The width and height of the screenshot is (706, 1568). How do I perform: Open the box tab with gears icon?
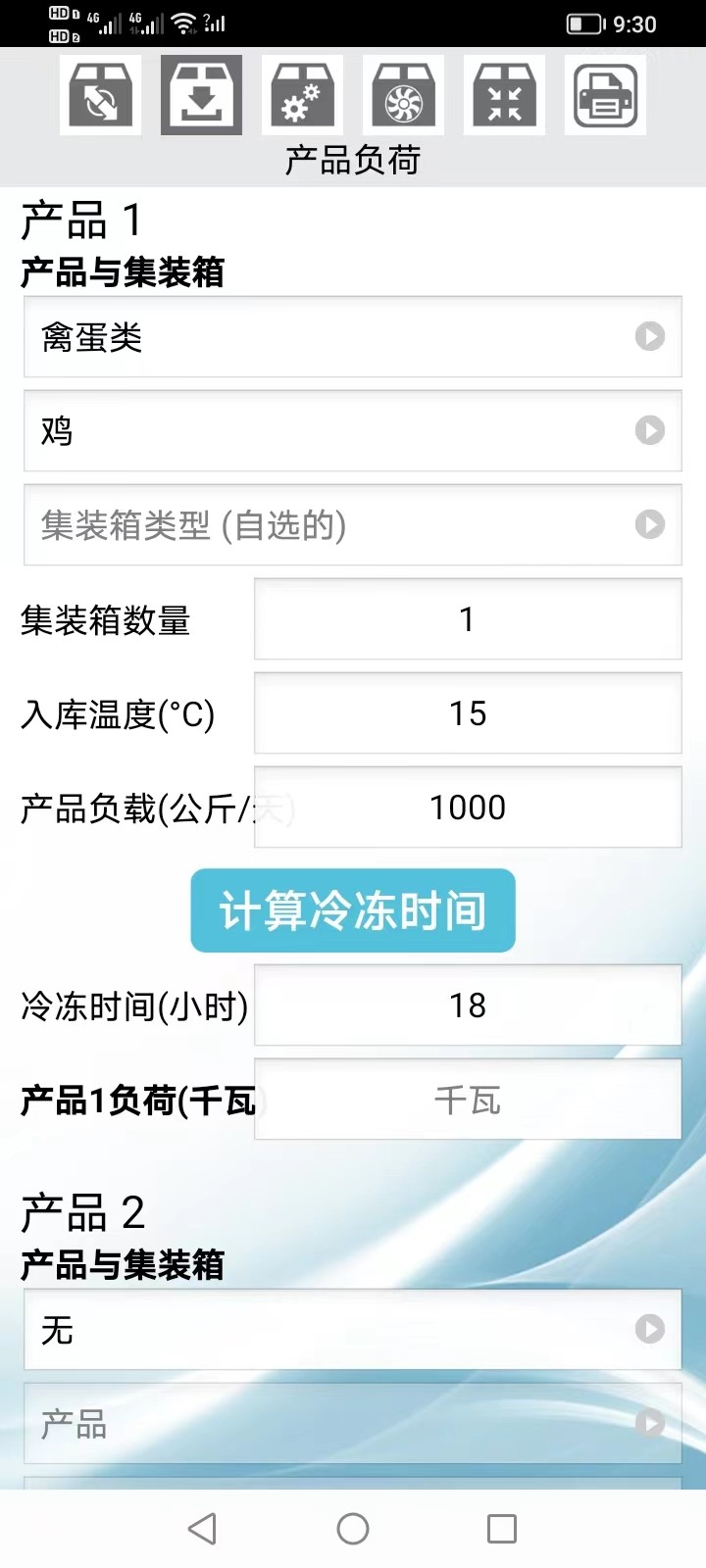pyautogui.click(x=302, y=95)
